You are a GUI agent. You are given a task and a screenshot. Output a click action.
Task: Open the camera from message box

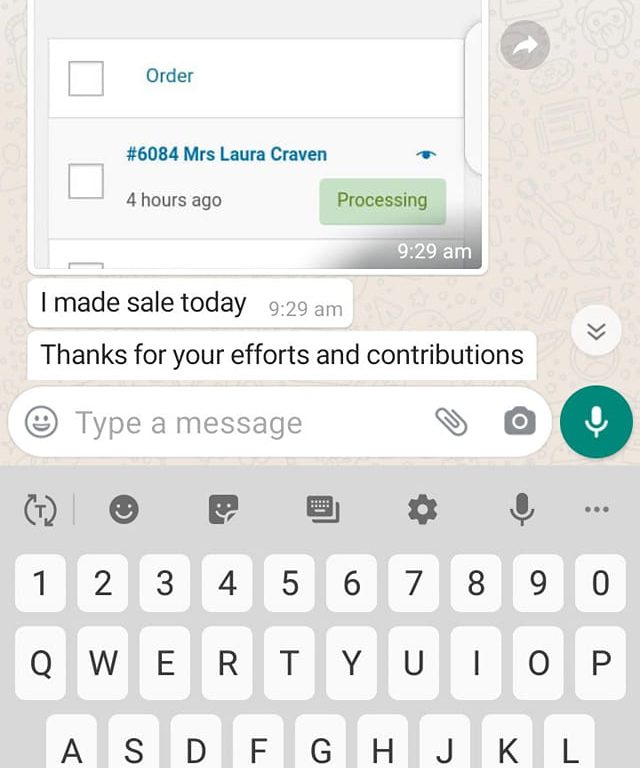[519, 422]
